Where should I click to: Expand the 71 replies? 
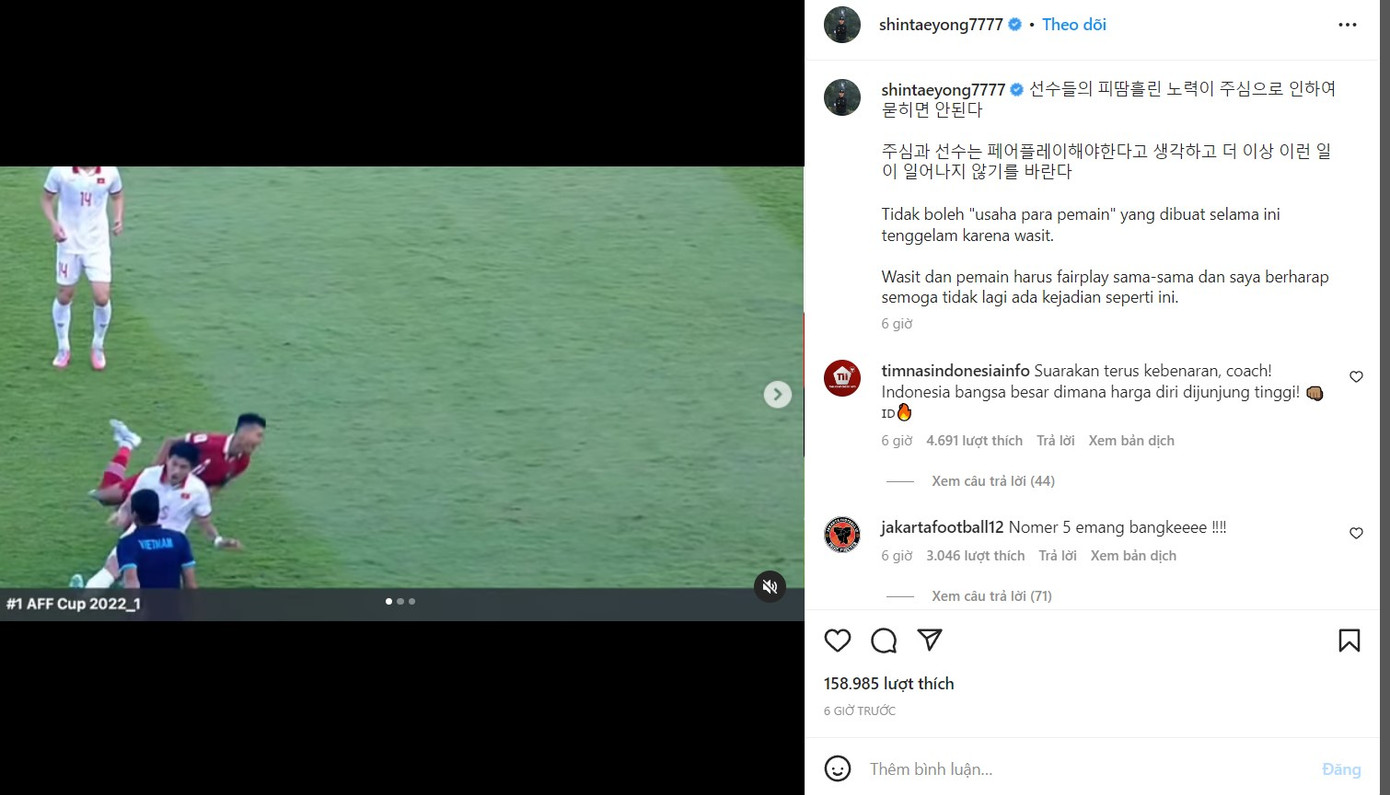(x=991, y=596)
